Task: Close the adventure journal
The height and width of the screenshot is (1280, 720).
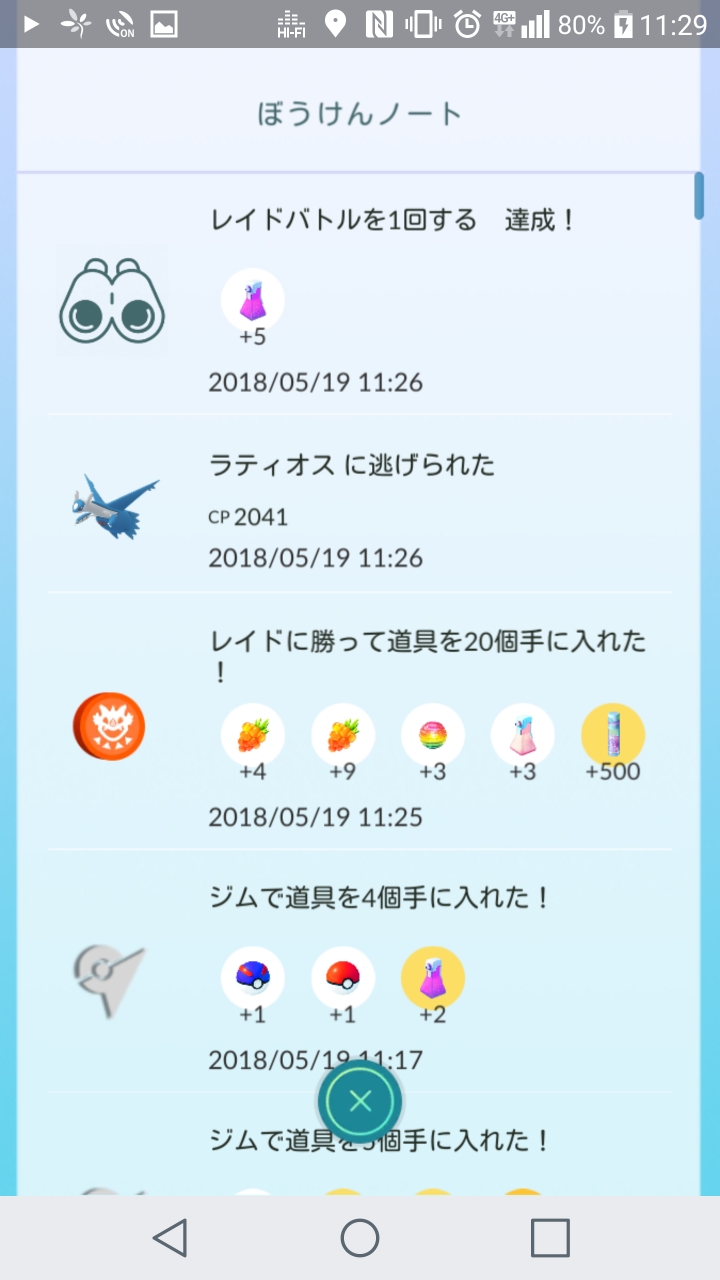Action: click(360, 1102)
